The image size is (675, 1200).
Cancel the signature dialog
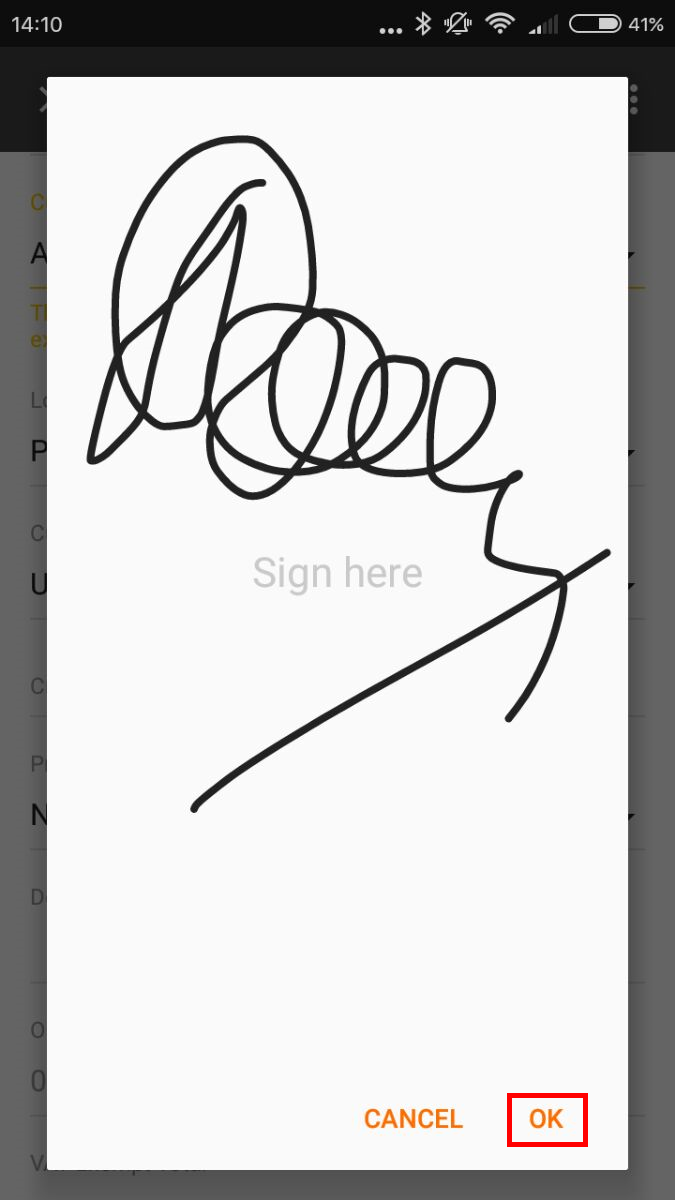coord(413,1119)
